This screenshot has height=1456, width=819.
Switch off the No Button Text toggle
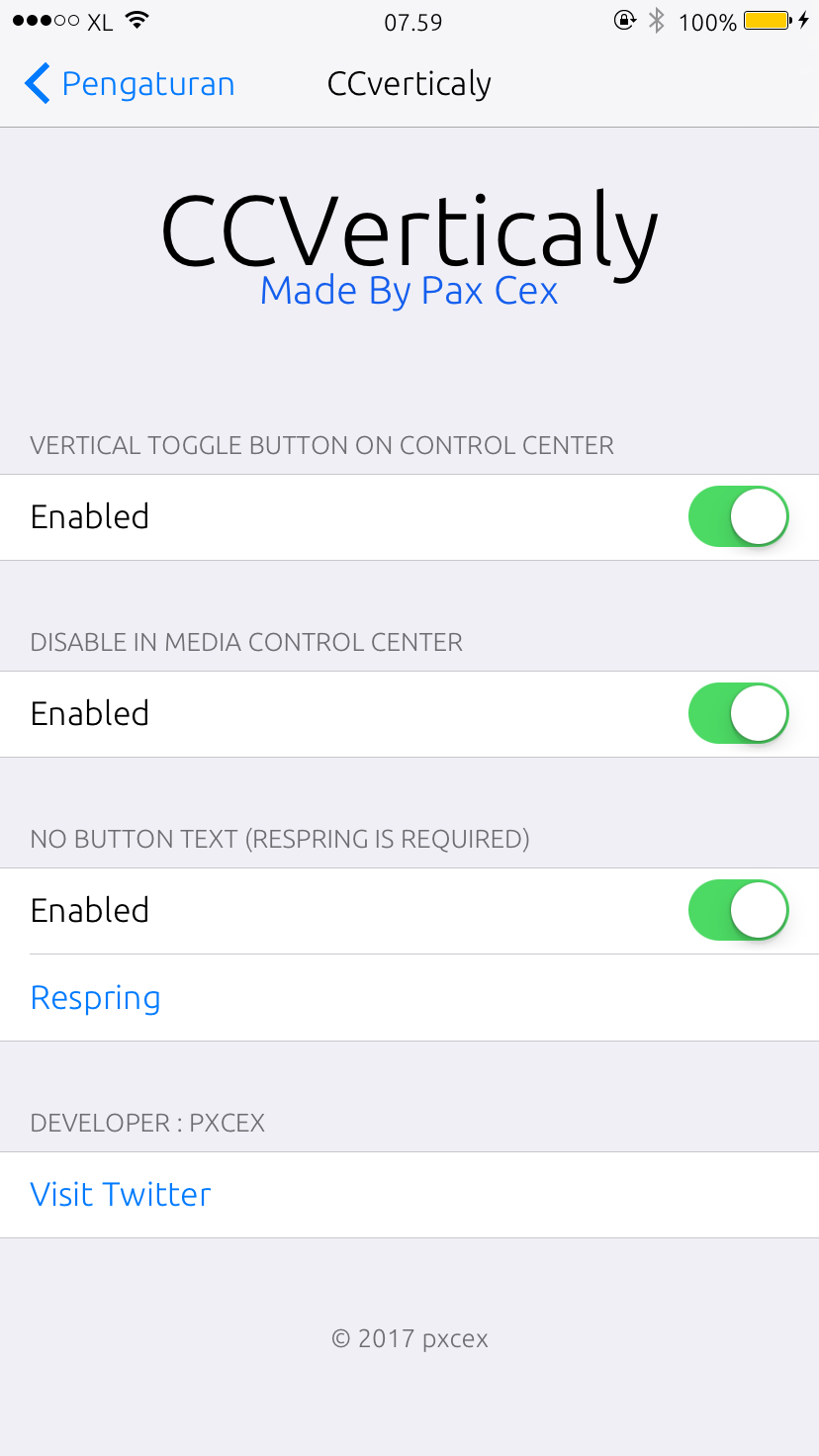(x=739, y=910)
